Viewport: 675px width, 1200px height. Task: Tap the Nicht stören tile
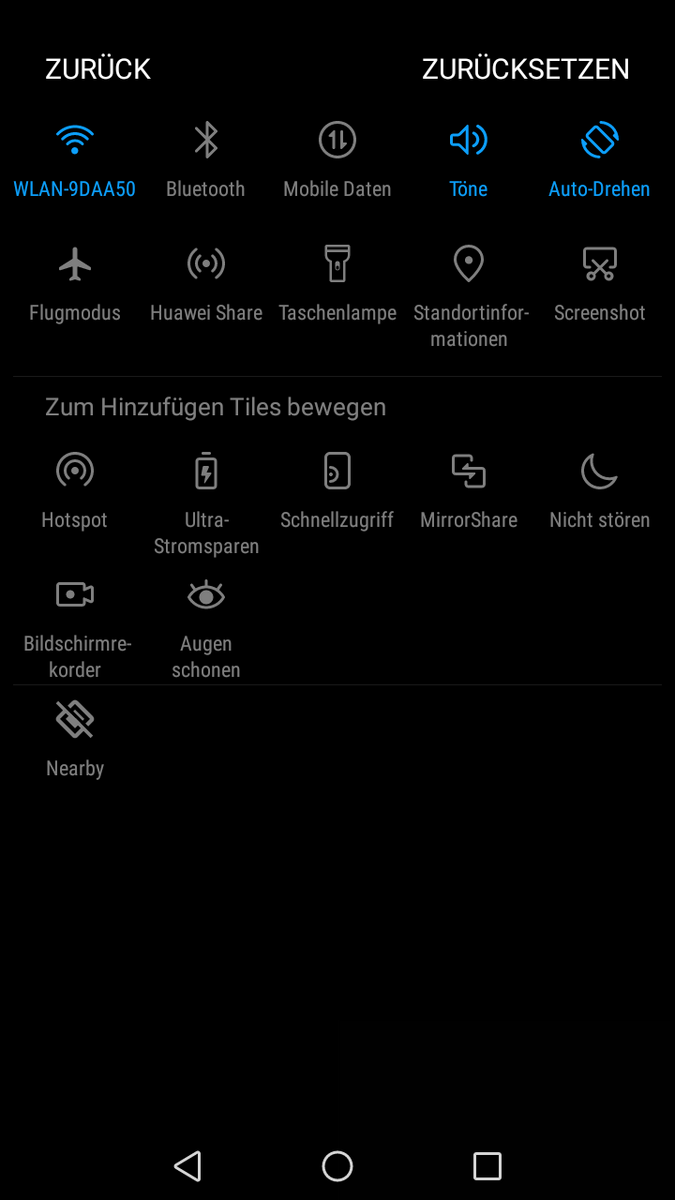599,491
